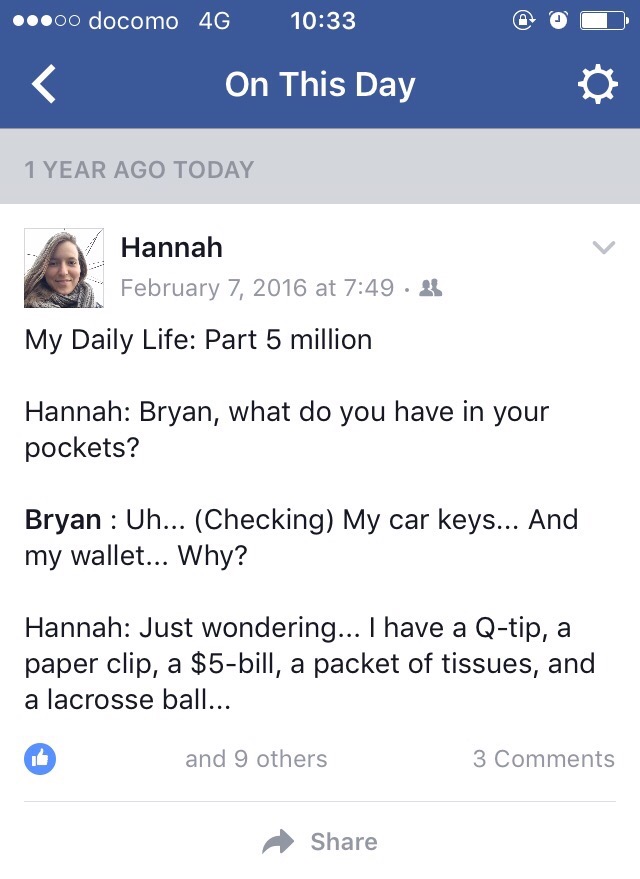Open On This Day settings gear
Screen dimensions: 640x879
point(597,86)
